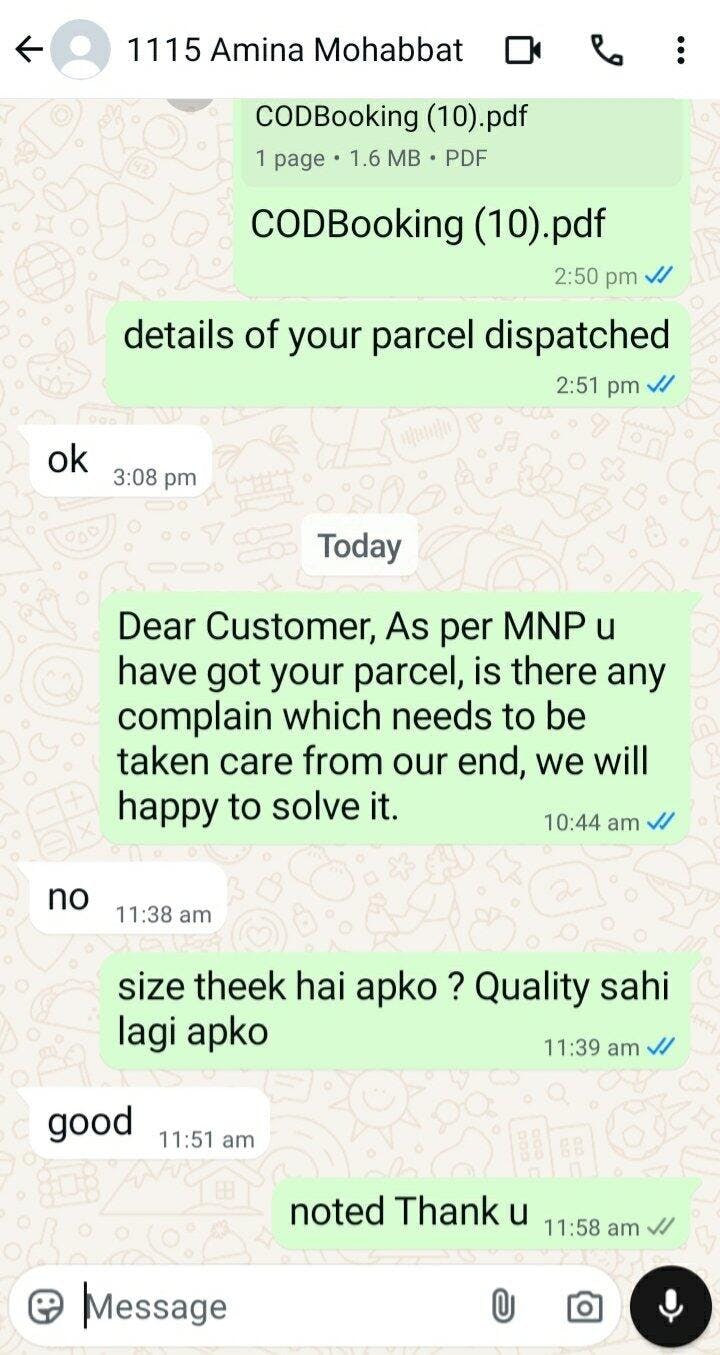Image resolution: width=720 pixels, height=1355 pixels.
Task: Open Amina Mohabbat's contact info
Action: click(295, 50)
